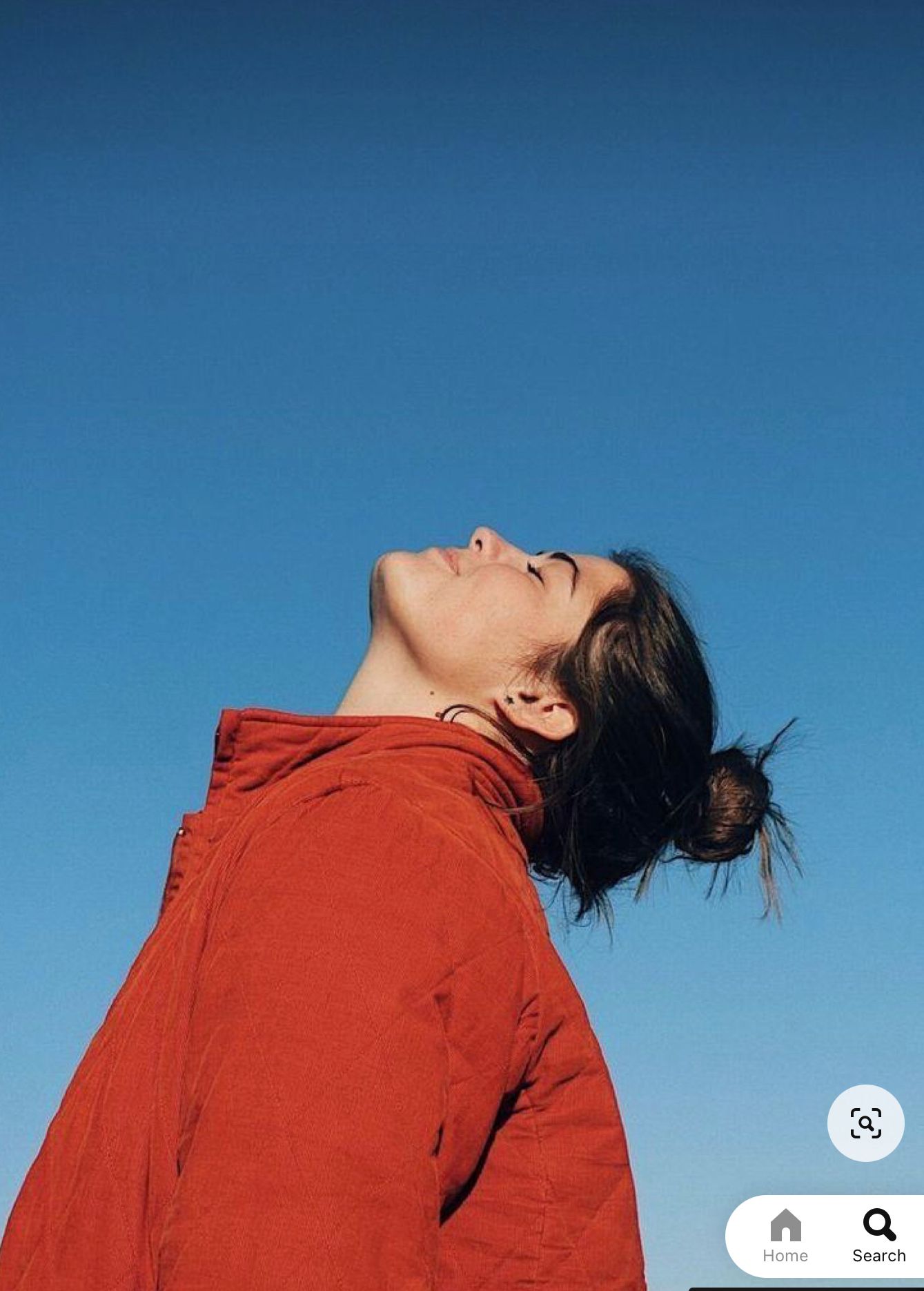Open visual search lens icon
Screen dimensions: 924x1291
point(865,1123)
